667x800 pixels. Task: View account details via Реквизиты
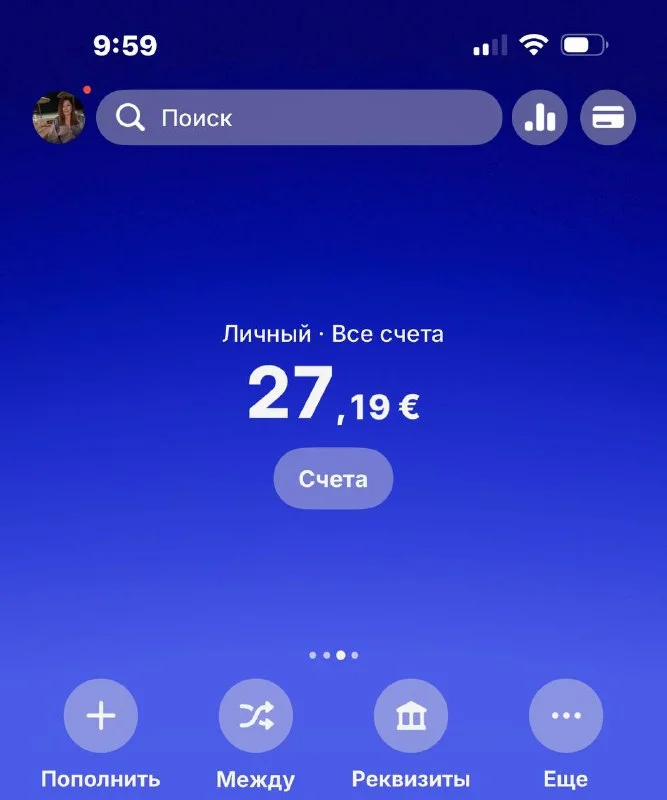click(x=411, y=716)
